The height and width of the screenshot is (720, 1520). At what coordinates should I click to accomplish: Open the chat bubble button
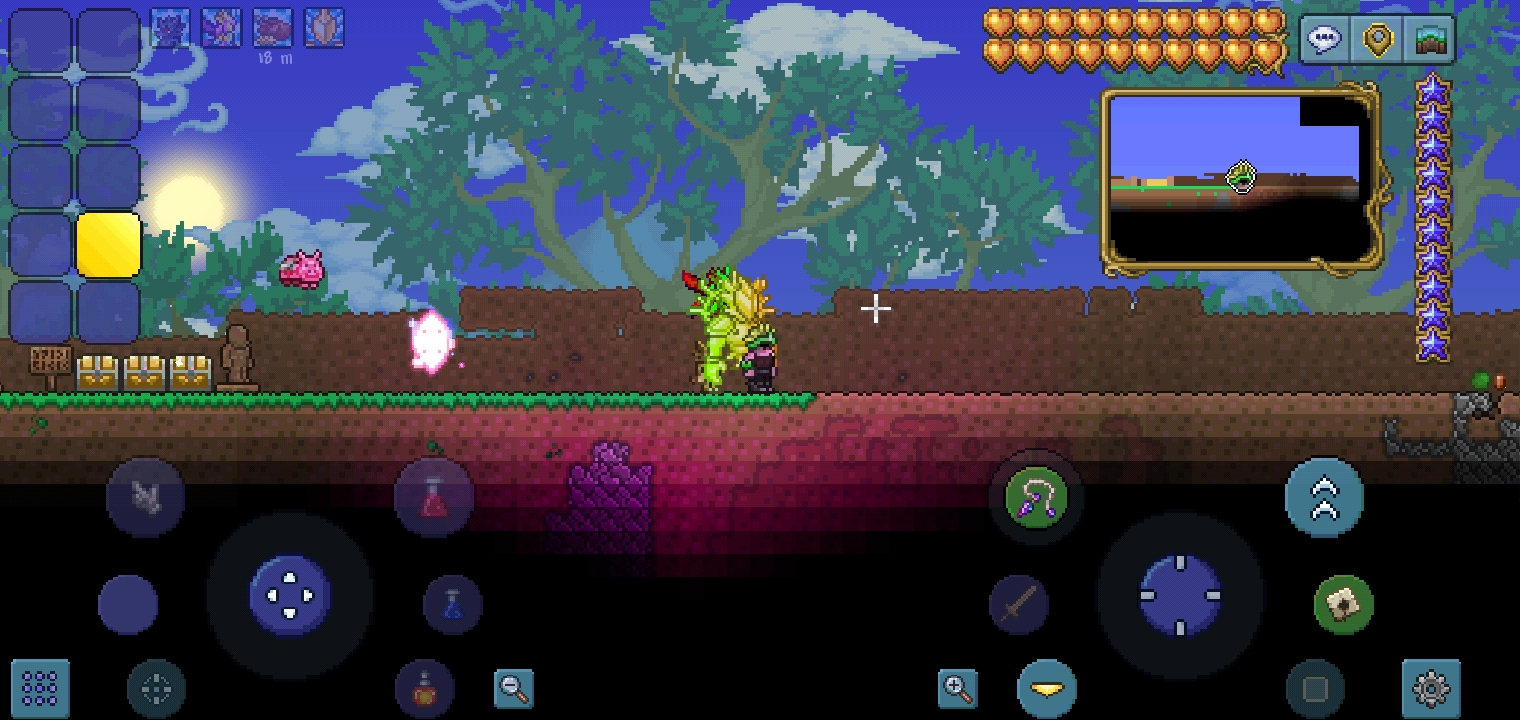click(x=1325, y=40)
